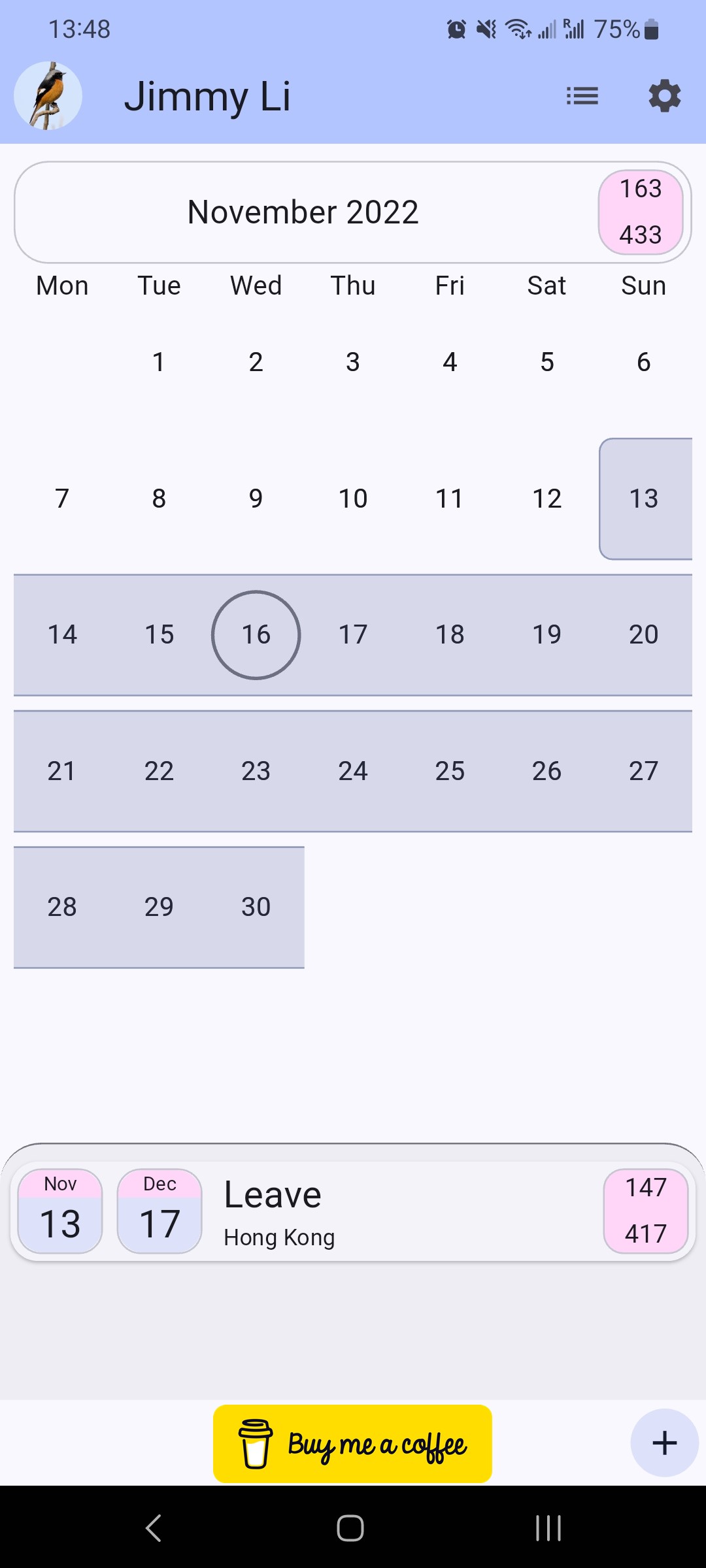
Task: Open the settings gear
Action: pos(665,96)
